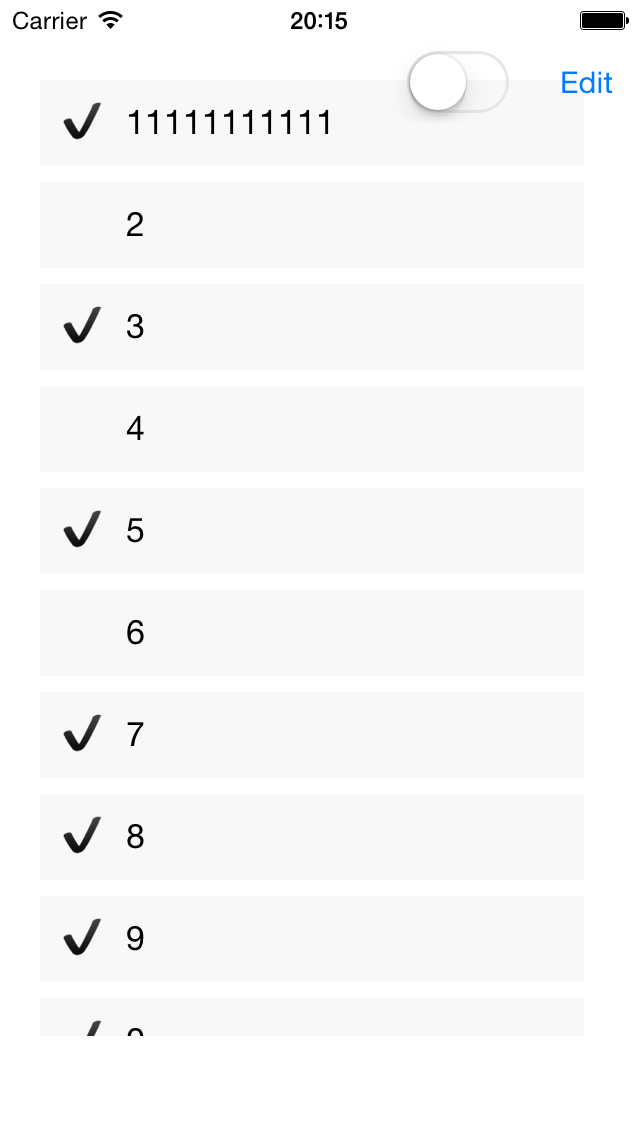Image resolution: width=640 pixels, height=1136 pixels.
Task: Tap the Edit button
Action: click(586, 83)
